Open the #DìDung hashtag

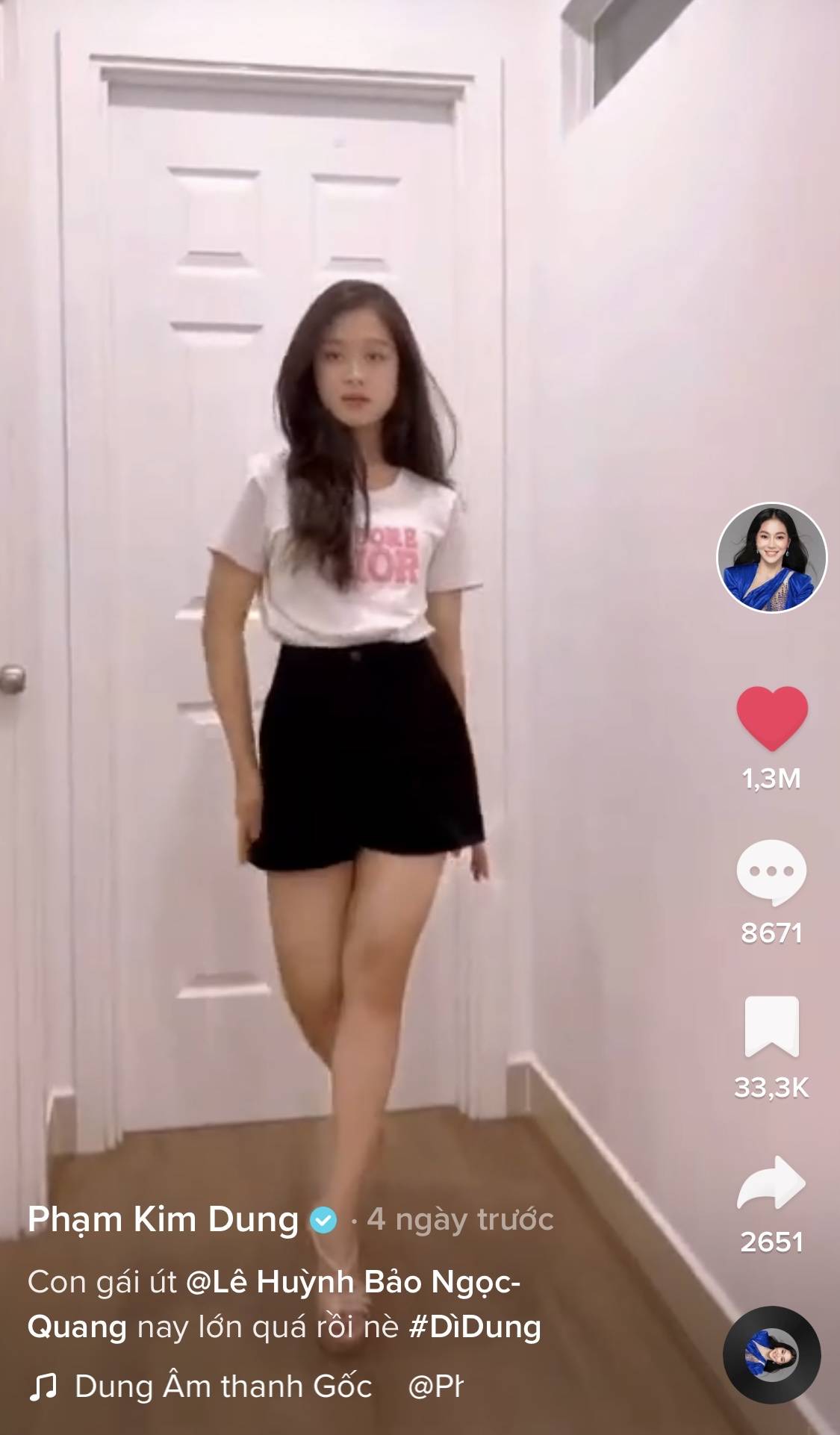(x=475, y=1327)
